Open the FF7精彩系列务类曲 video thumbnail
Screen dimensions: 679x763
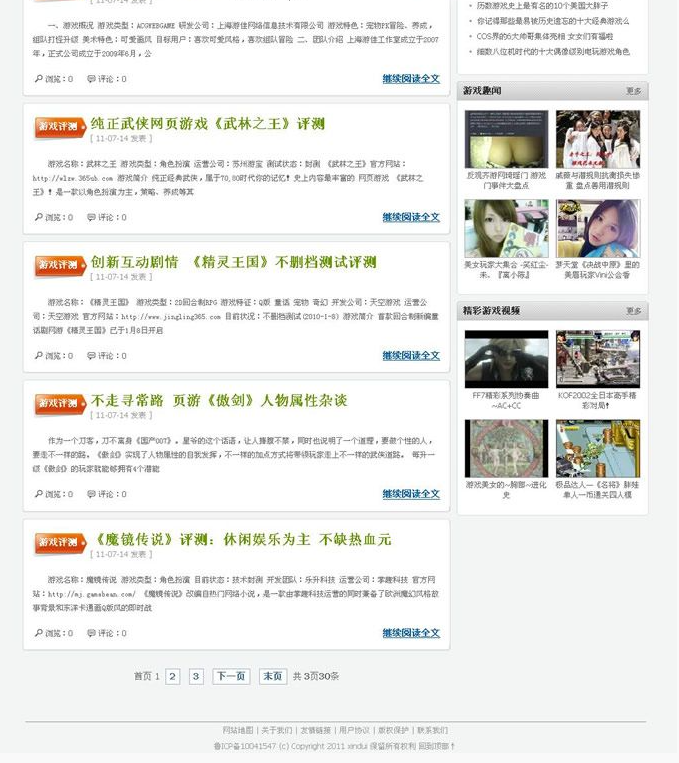506,359
